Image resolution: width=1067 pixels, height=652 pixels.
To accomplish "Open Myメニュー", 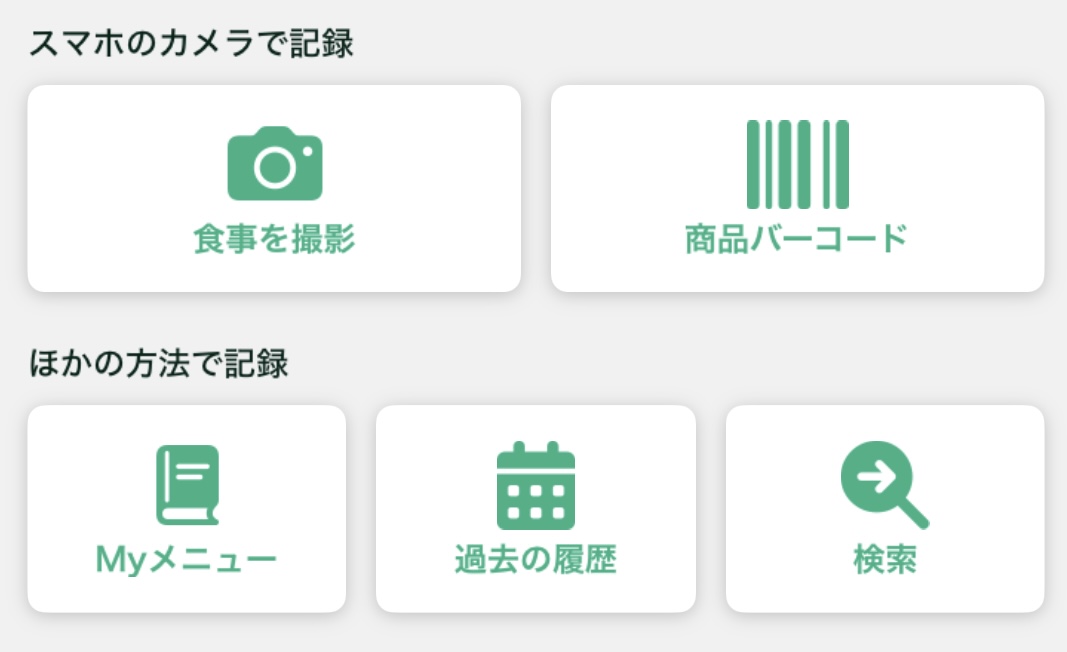I will [x=186, y=509].
